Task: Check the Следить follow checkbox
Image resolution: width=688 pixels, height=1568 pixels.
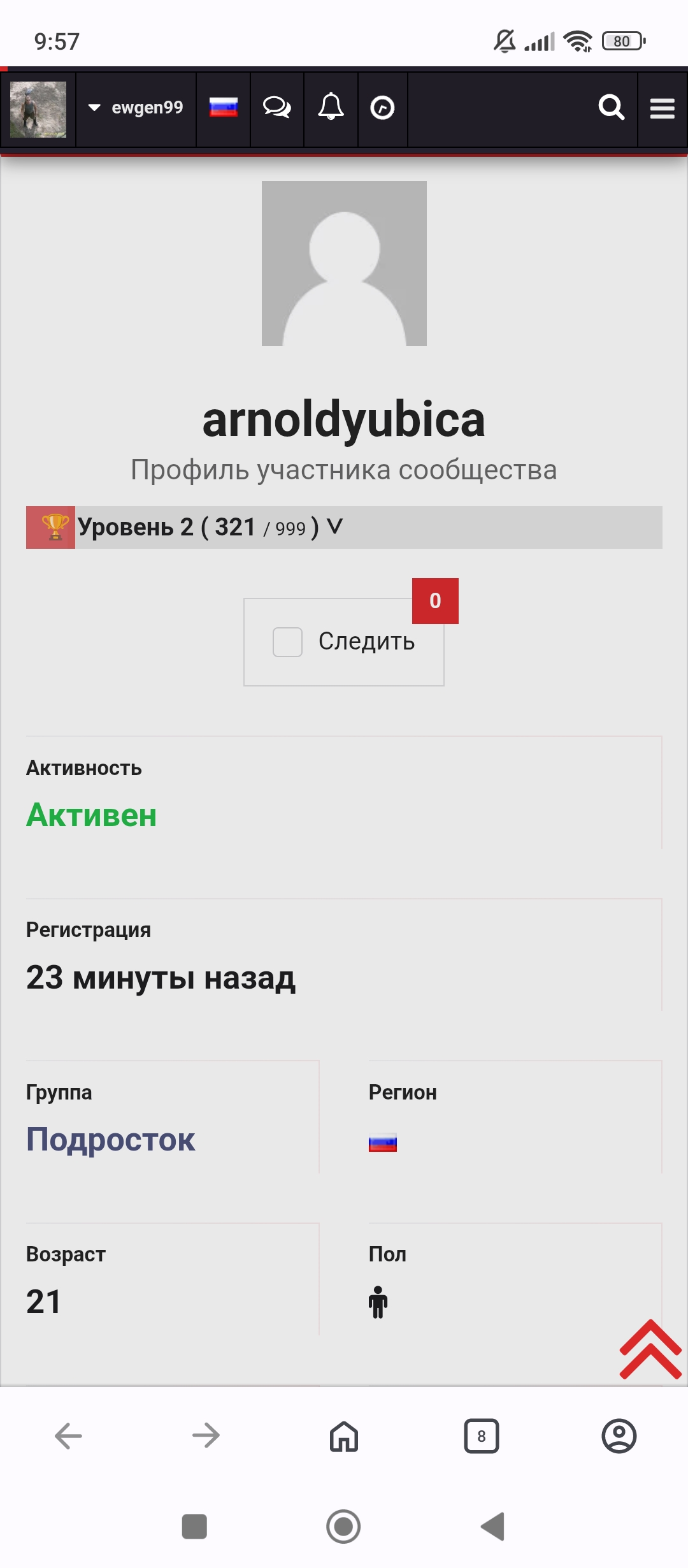Action: pos(287,642)
